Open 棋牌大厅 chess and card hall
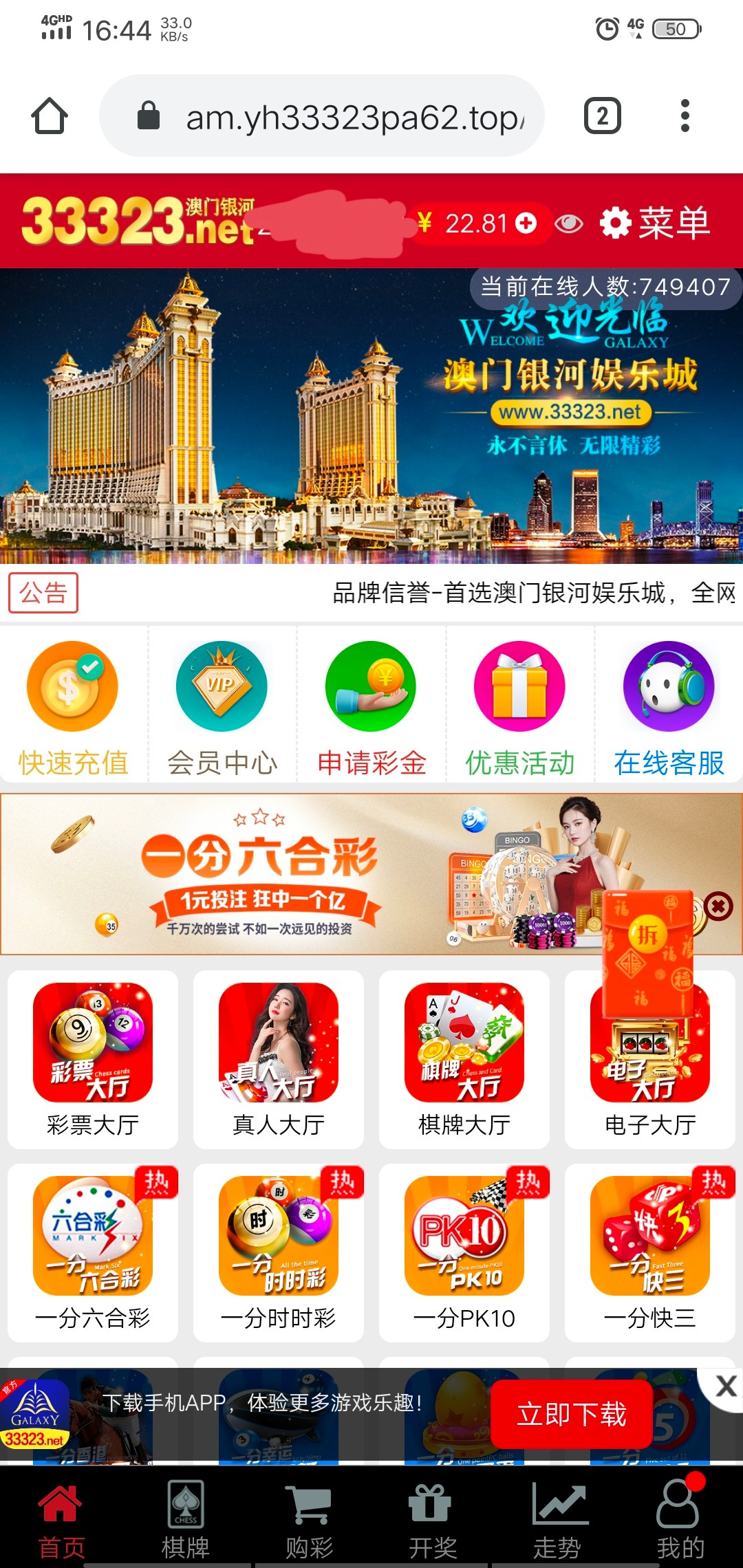 pyautogui.click(x=464, y=1059)
